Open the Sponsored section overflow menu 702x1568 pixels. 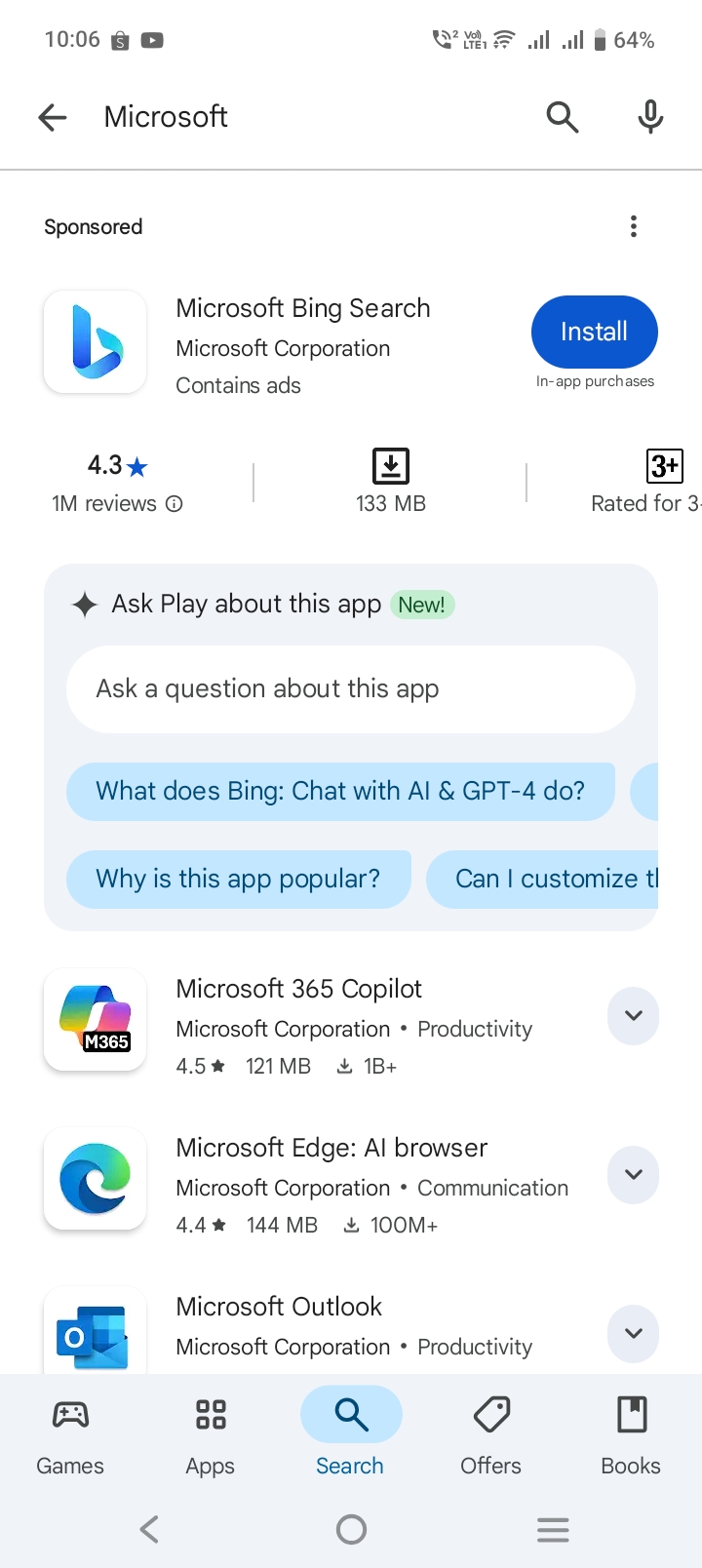click(634, 227)
